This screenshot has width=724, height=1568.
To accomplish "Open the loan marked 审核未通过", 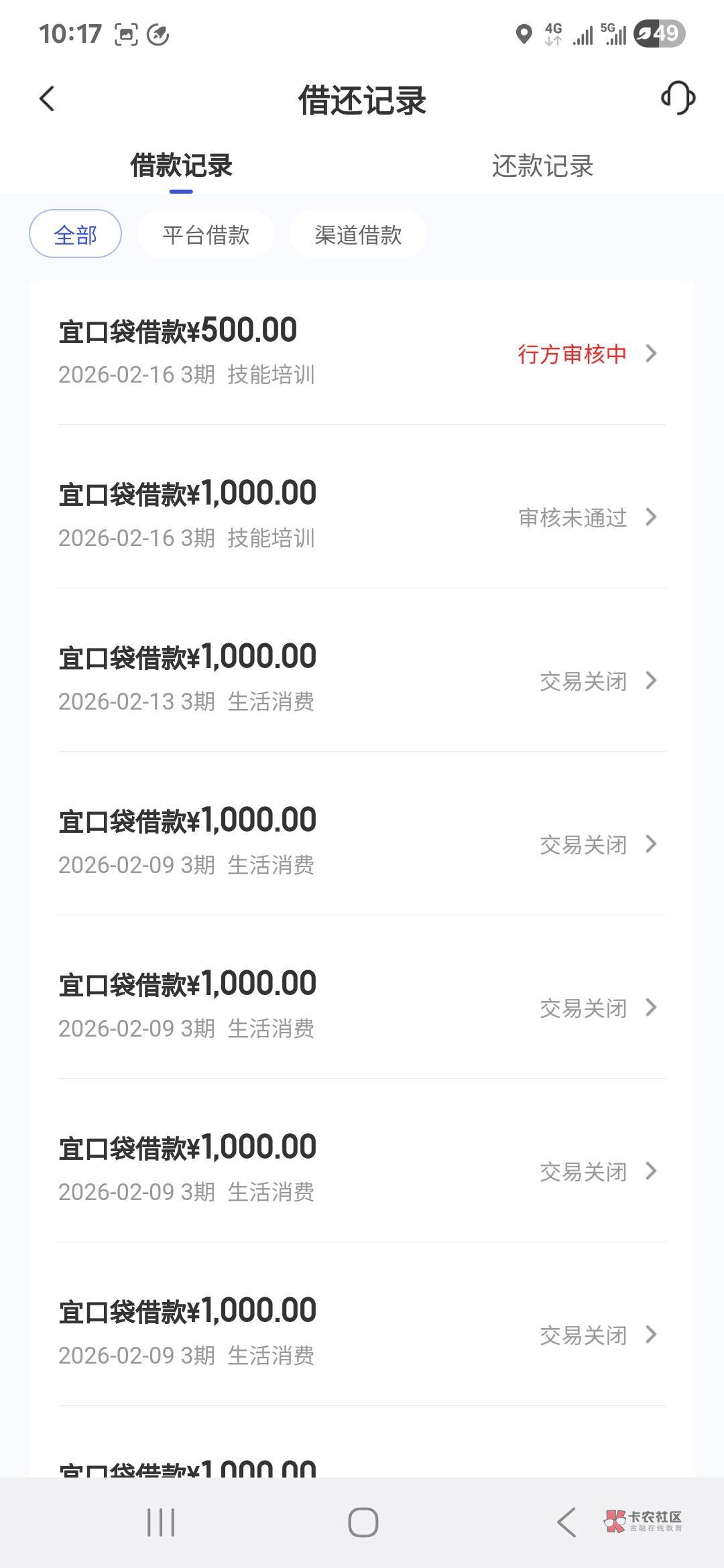I will tap(362, 516).
